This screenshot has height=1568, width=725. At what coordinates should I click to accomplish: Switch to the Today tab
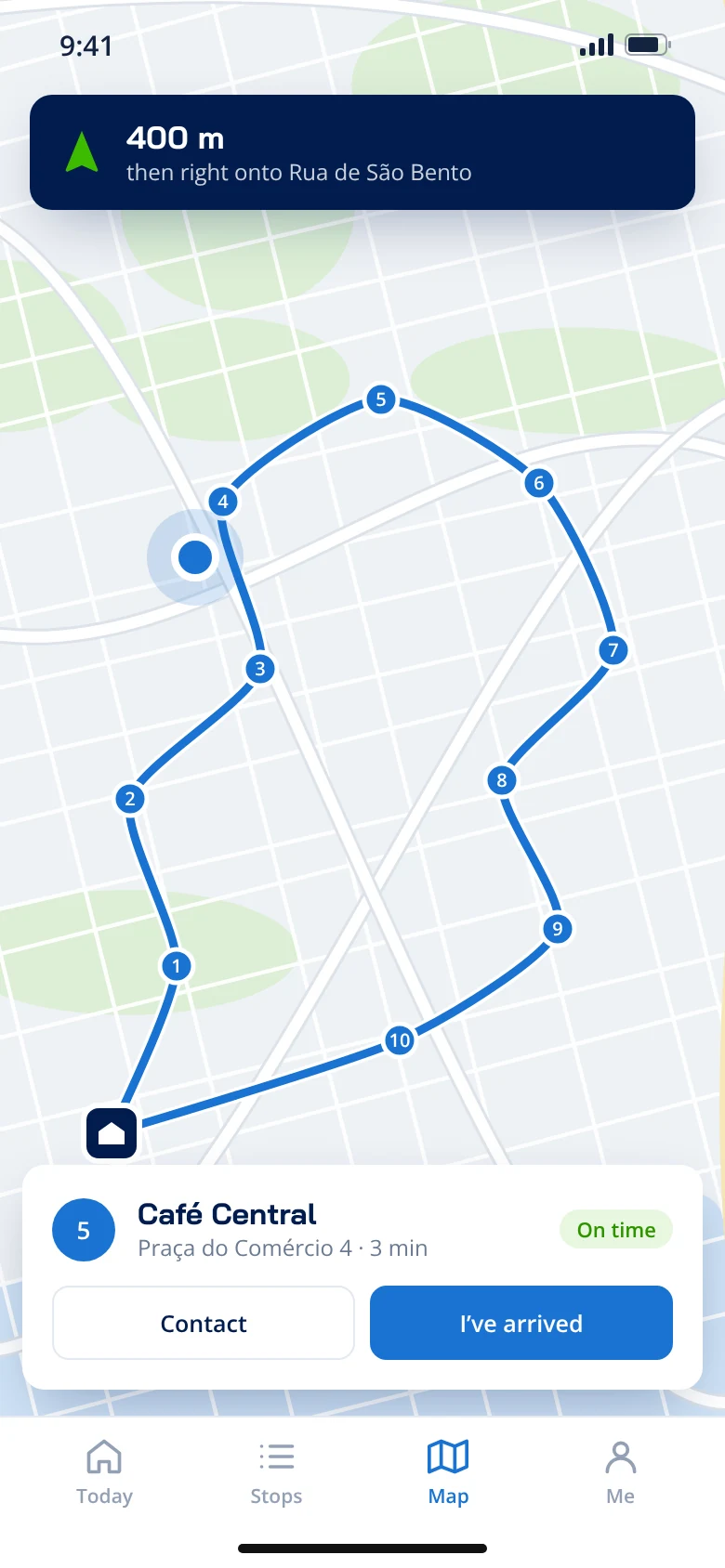(104, 1472)
